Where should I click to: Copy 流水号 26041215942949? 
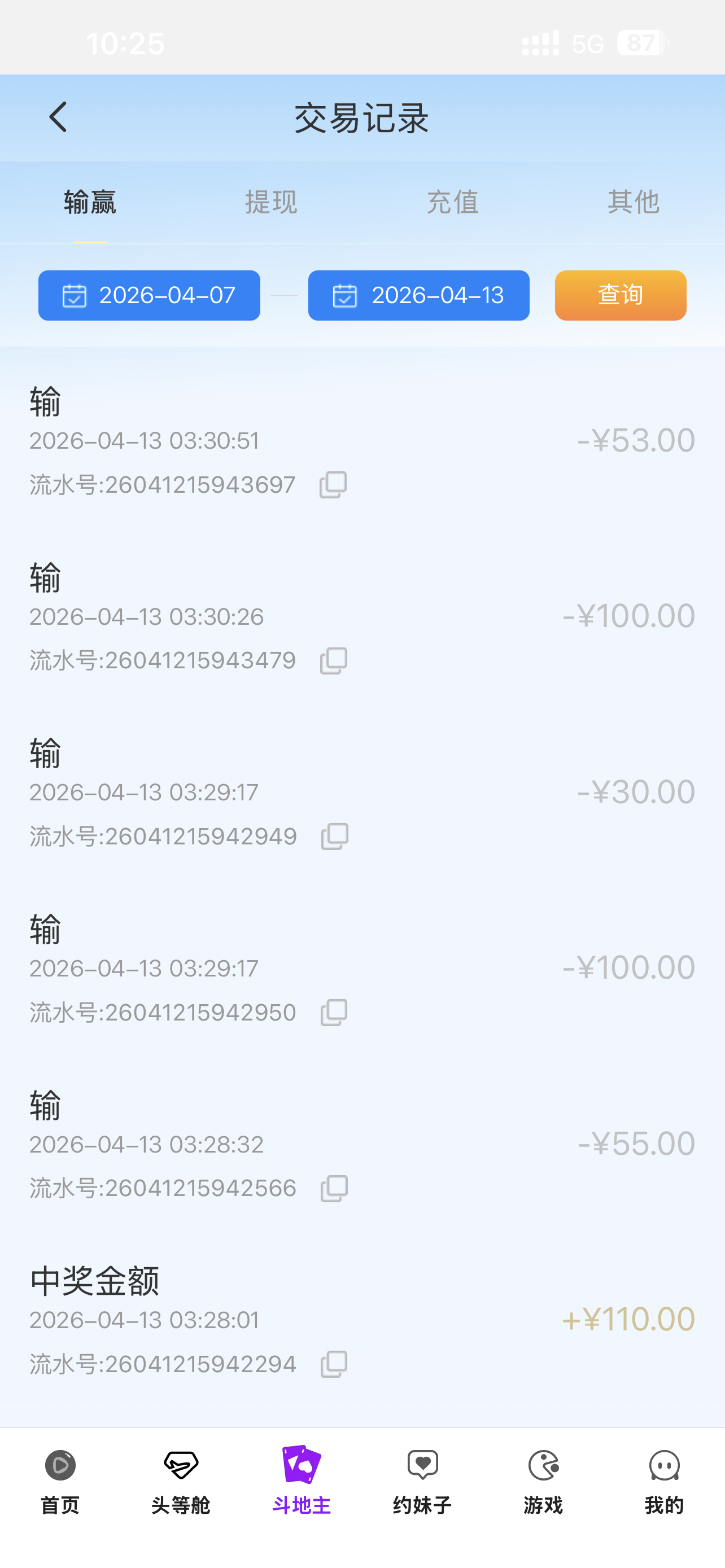tap(335, 836)
